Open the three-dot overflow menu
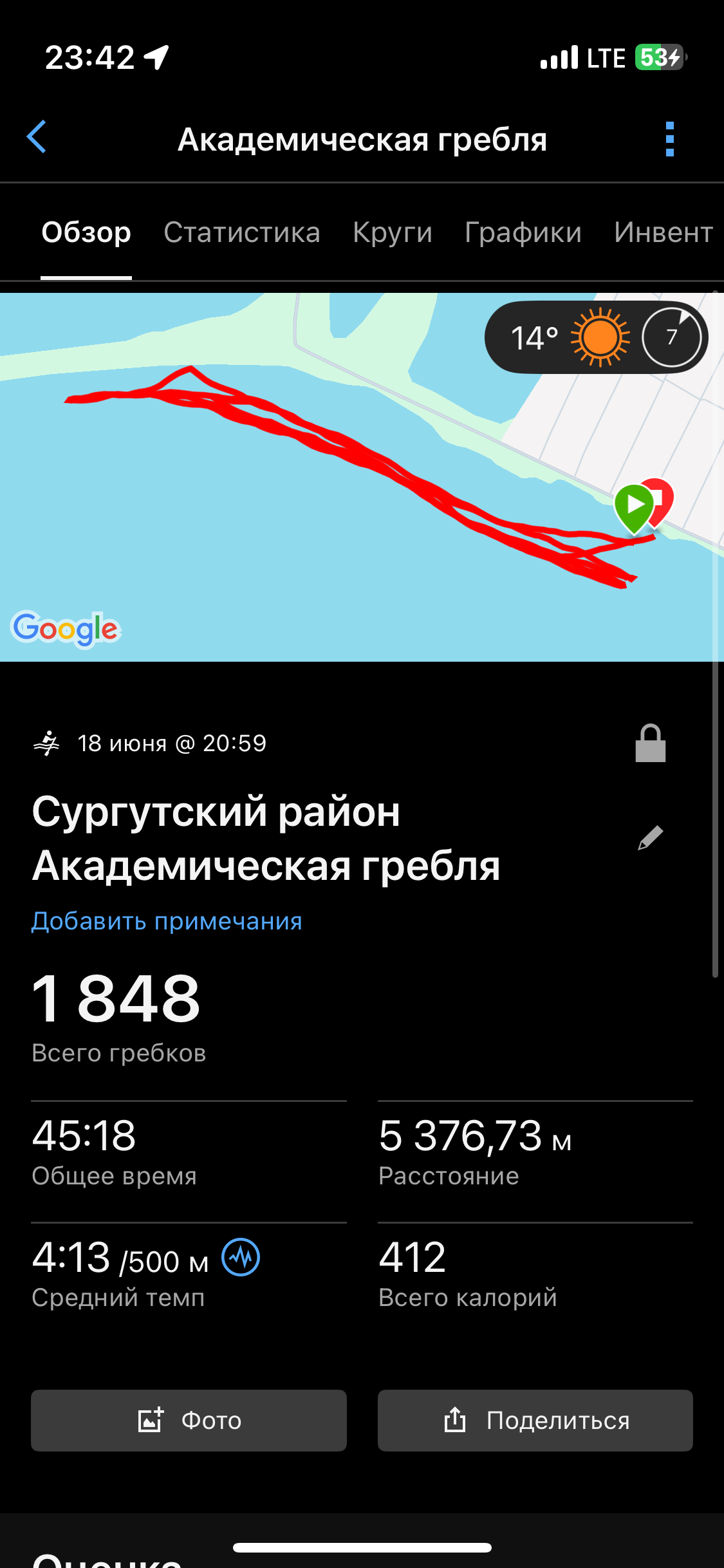 pos(670,139)
